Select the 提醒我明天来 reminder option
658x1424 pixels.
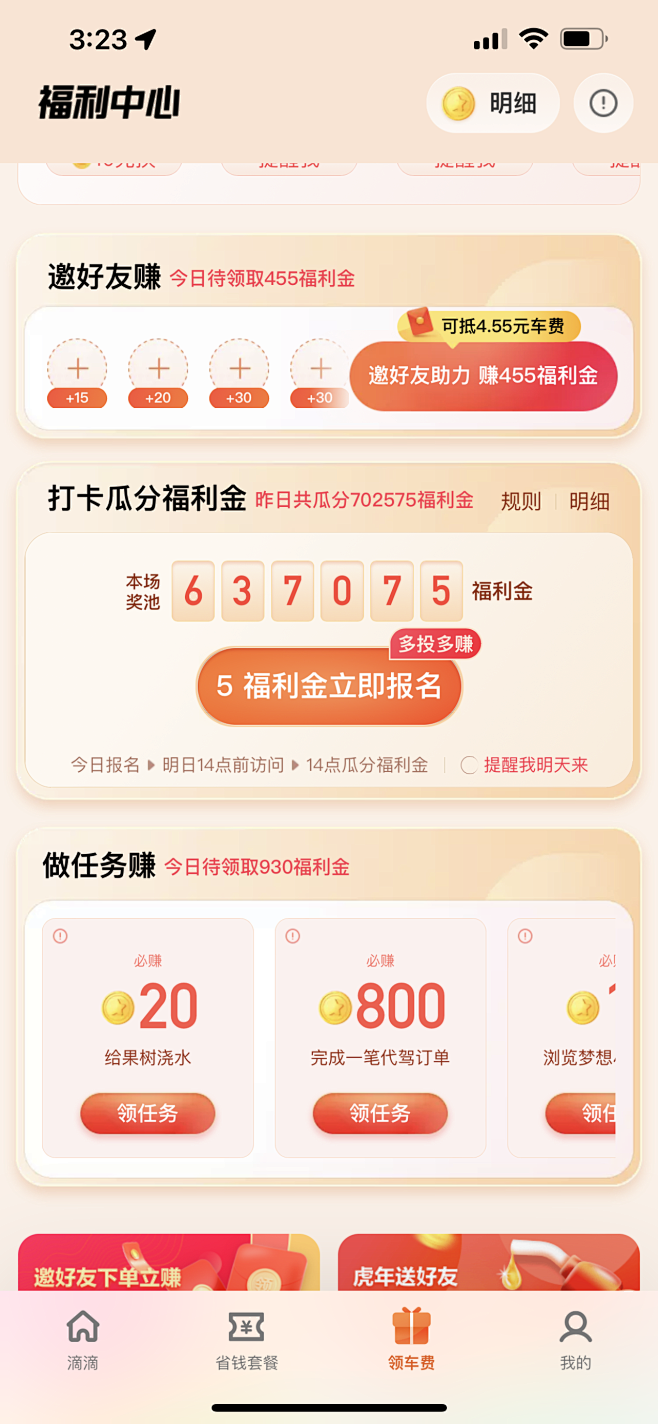(x=524, y=765)
